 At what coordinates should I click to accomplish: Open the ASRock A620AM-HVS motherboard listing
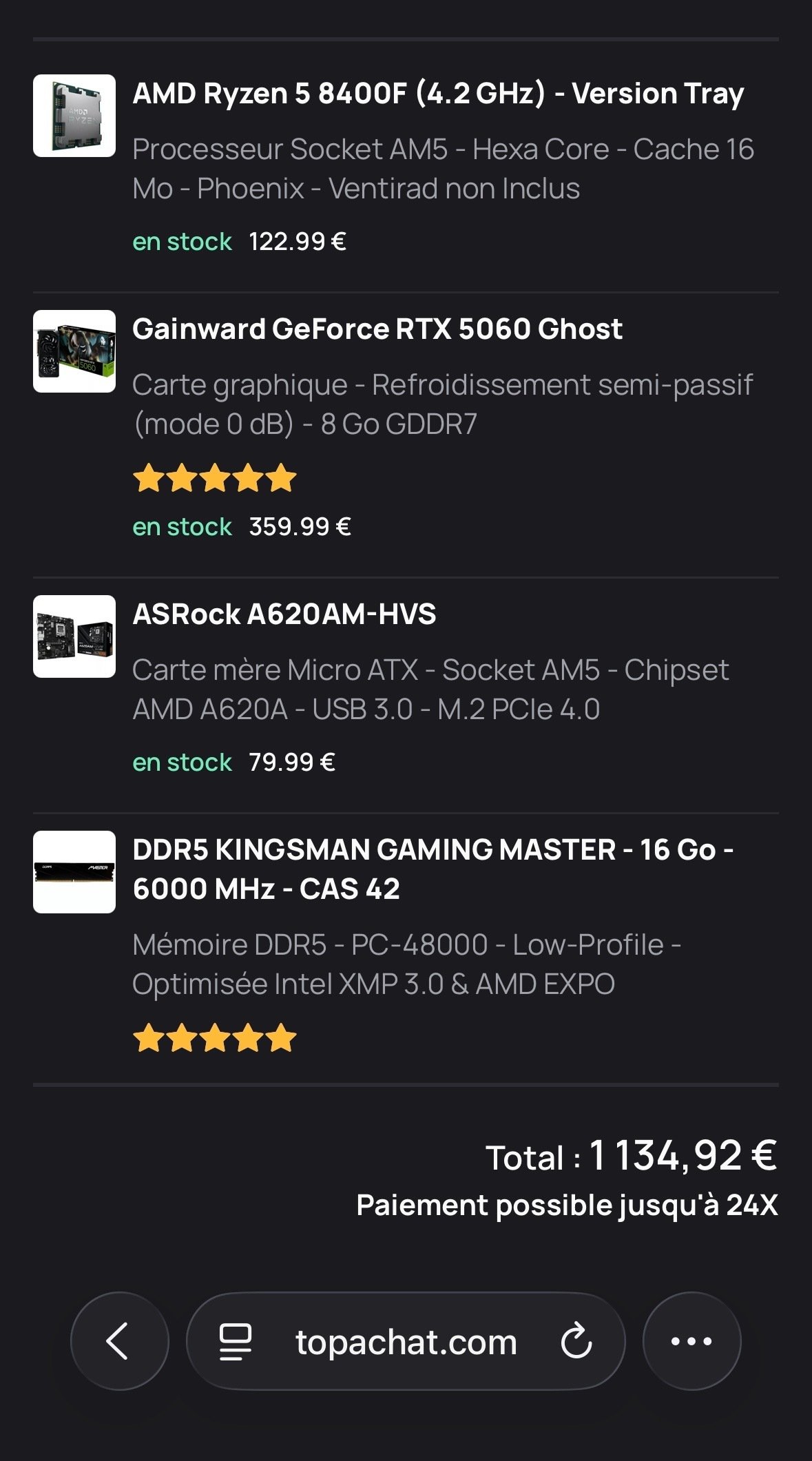pyautogui.click(x=284, y=614)
